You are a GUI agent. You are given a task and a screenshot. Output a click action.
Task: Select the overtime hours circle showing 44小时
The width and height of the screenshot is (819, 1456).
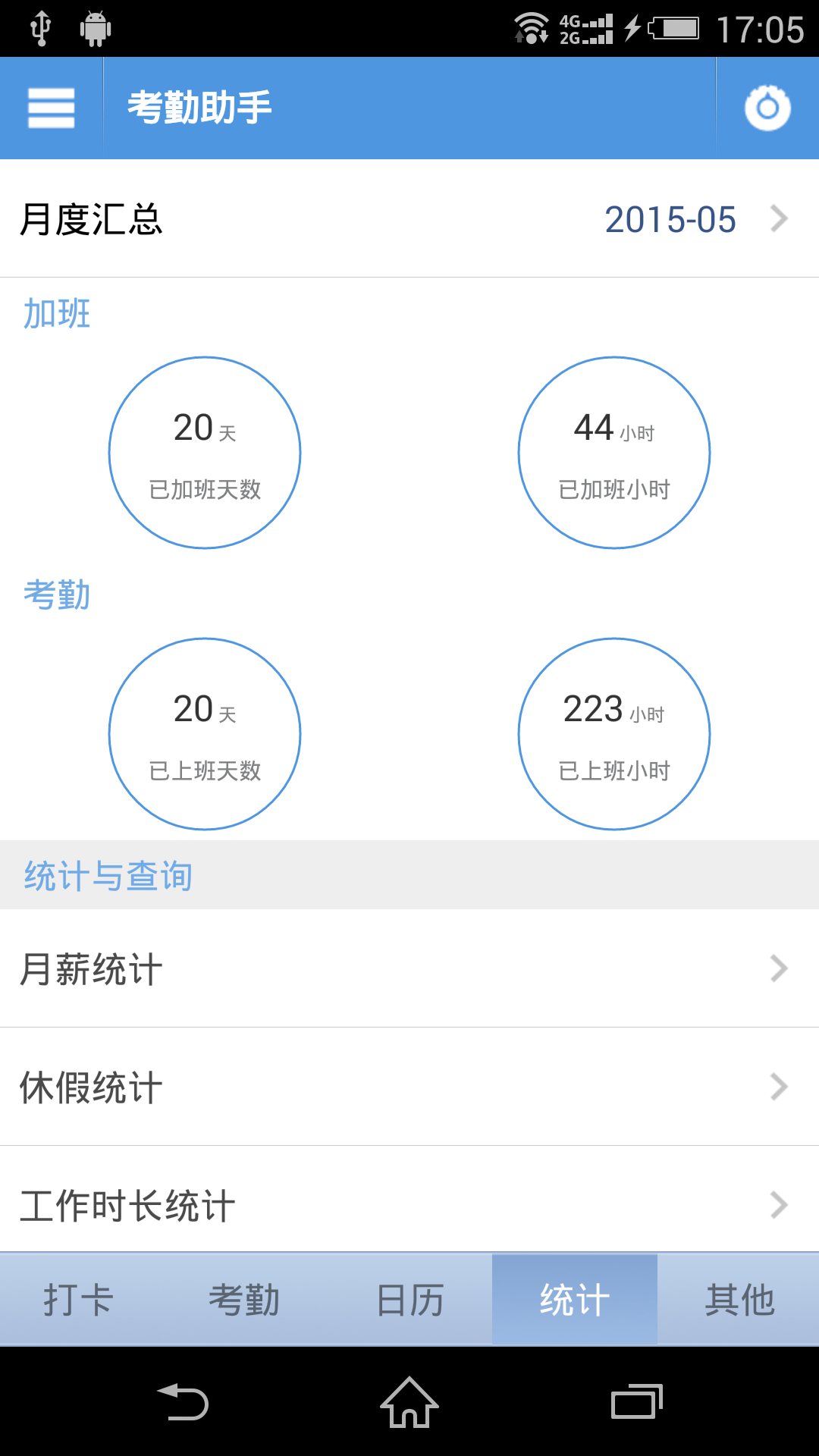(614, 452)
